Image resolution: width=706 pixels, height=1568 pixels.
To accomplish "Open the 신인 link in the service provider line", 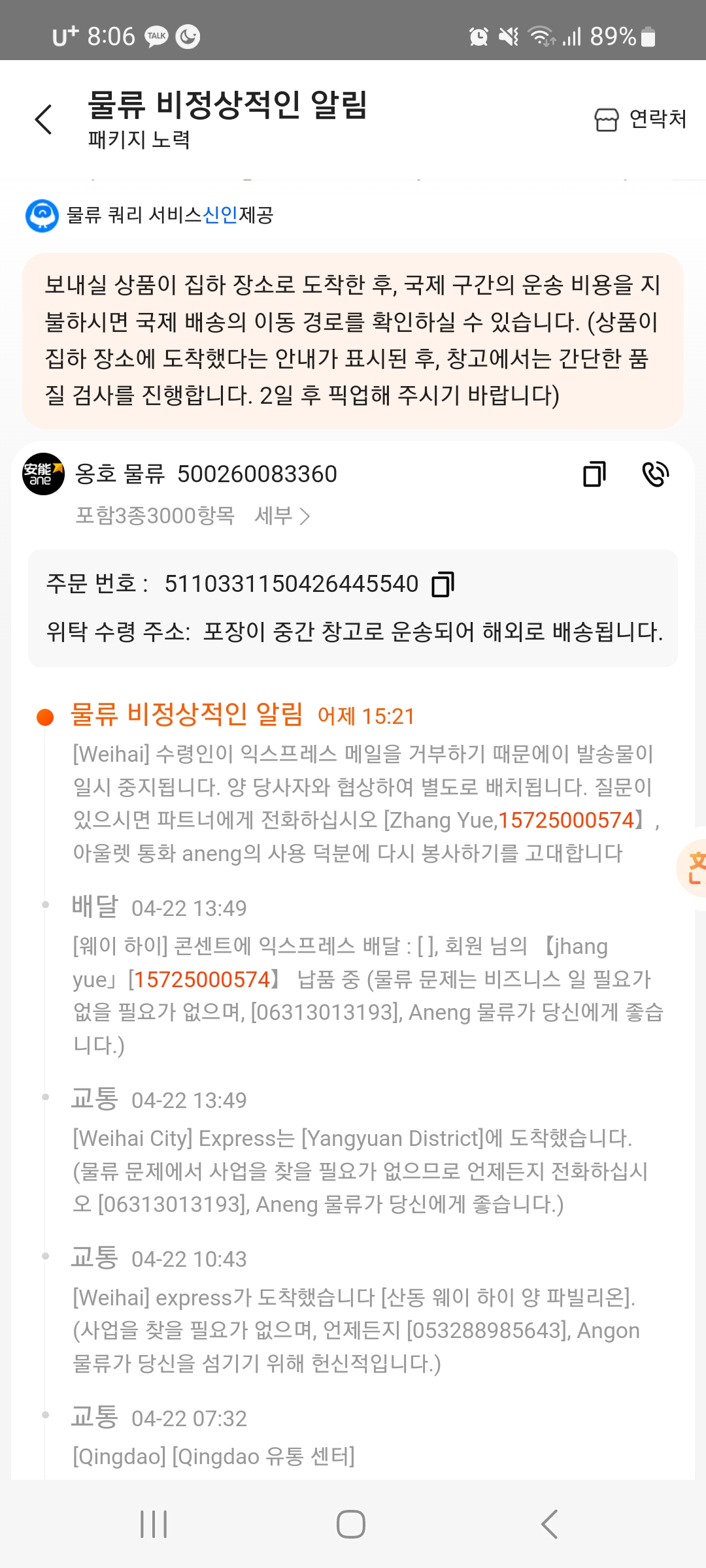I will point(220,215).
